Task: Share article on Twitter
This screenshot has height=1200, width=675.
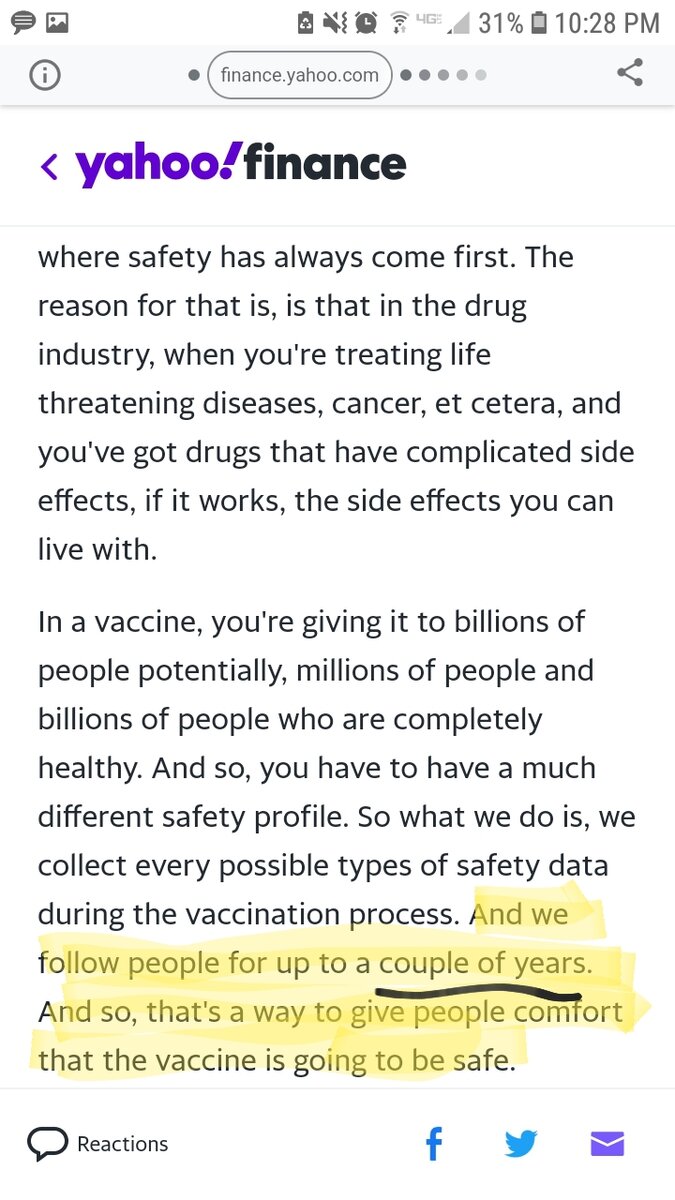Action: point(520,1144)
